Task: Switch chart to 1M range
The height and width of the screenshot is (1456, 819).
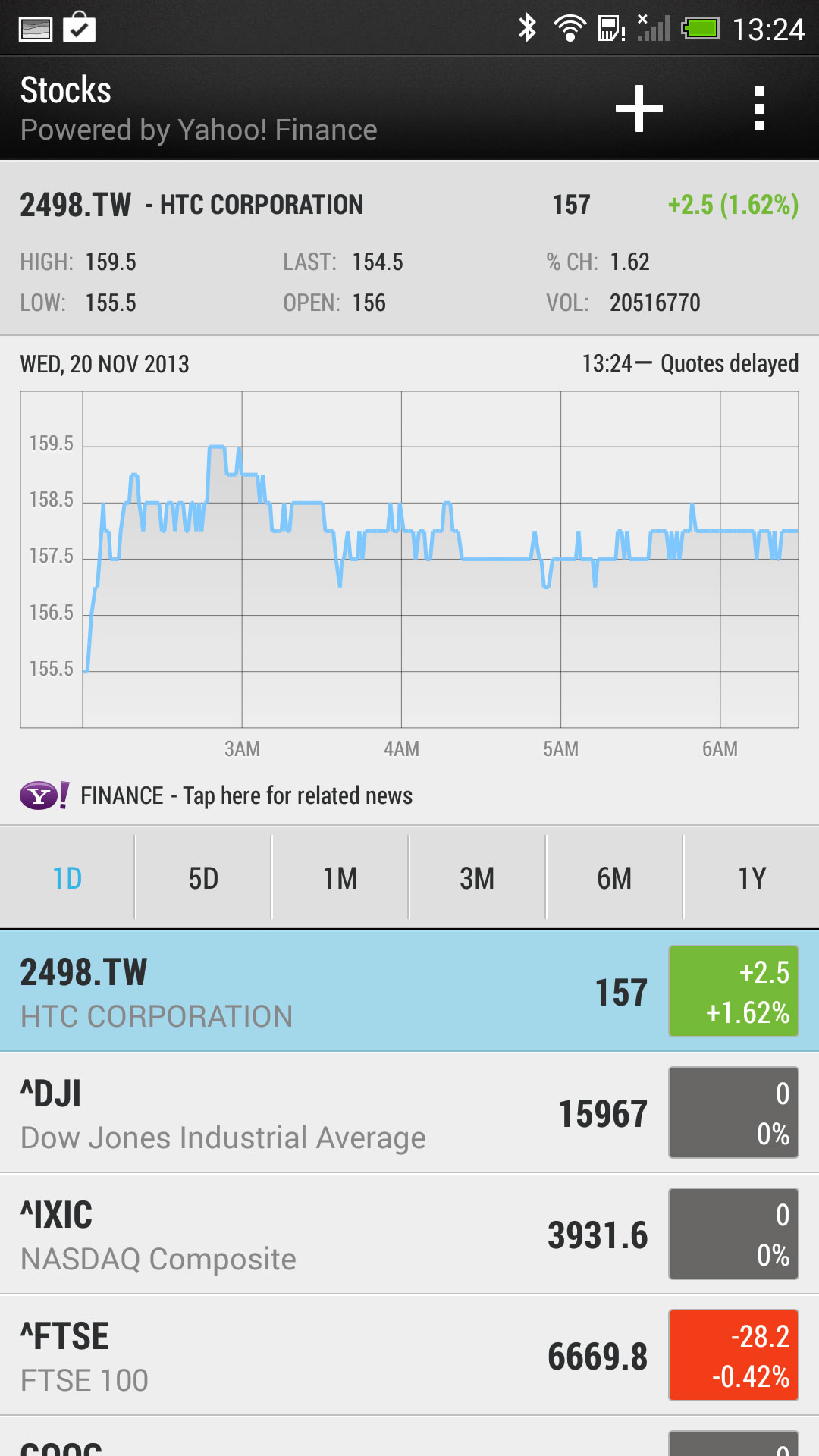Action: [x=340, y=878]
